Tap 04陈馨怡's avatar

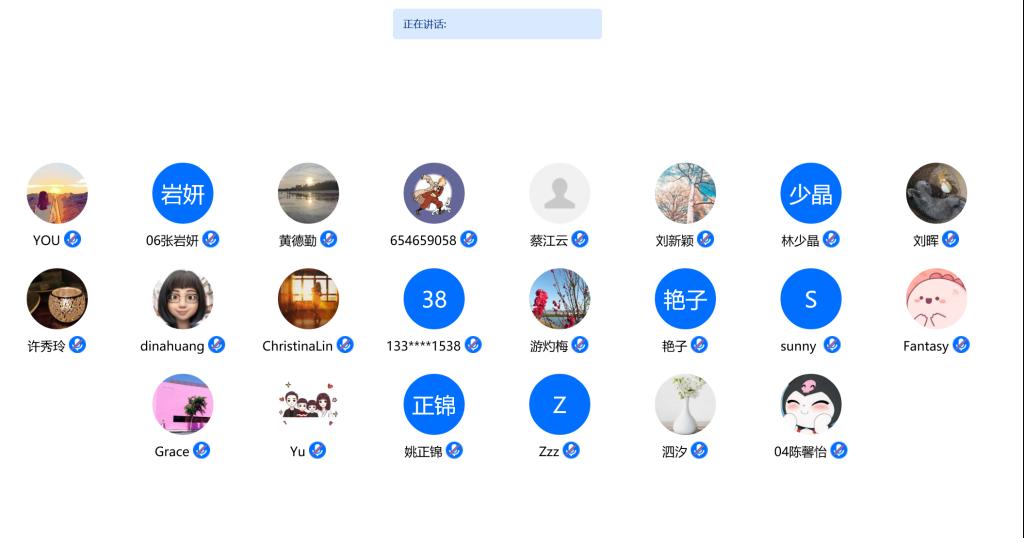(x=811, y=404)
